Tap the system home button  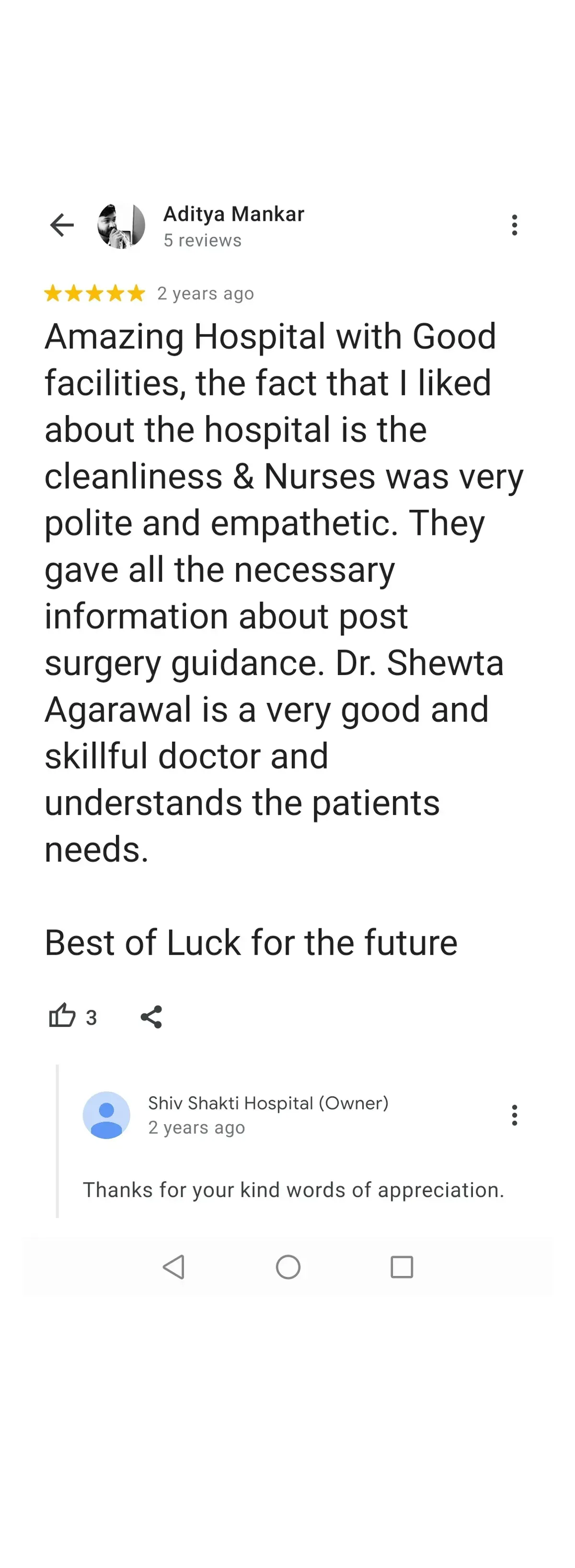[x=287, y=1267]
